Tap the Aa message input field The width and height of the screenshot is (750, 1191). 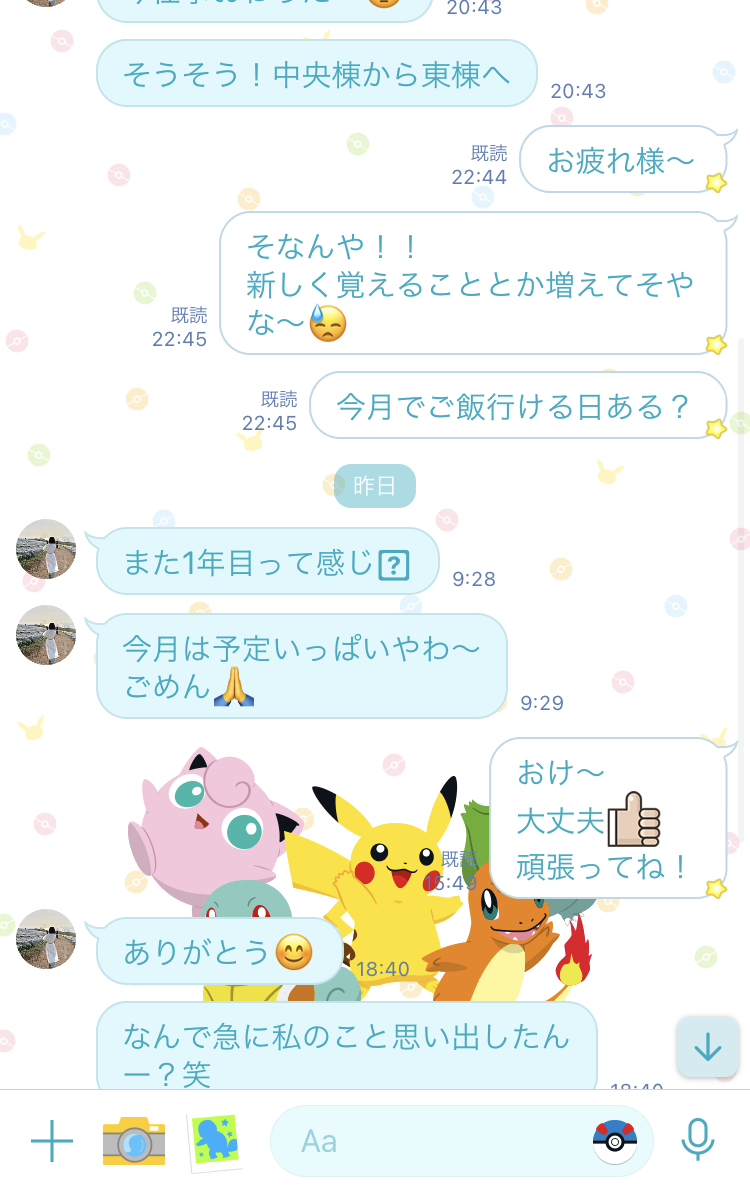point(429,1141)
